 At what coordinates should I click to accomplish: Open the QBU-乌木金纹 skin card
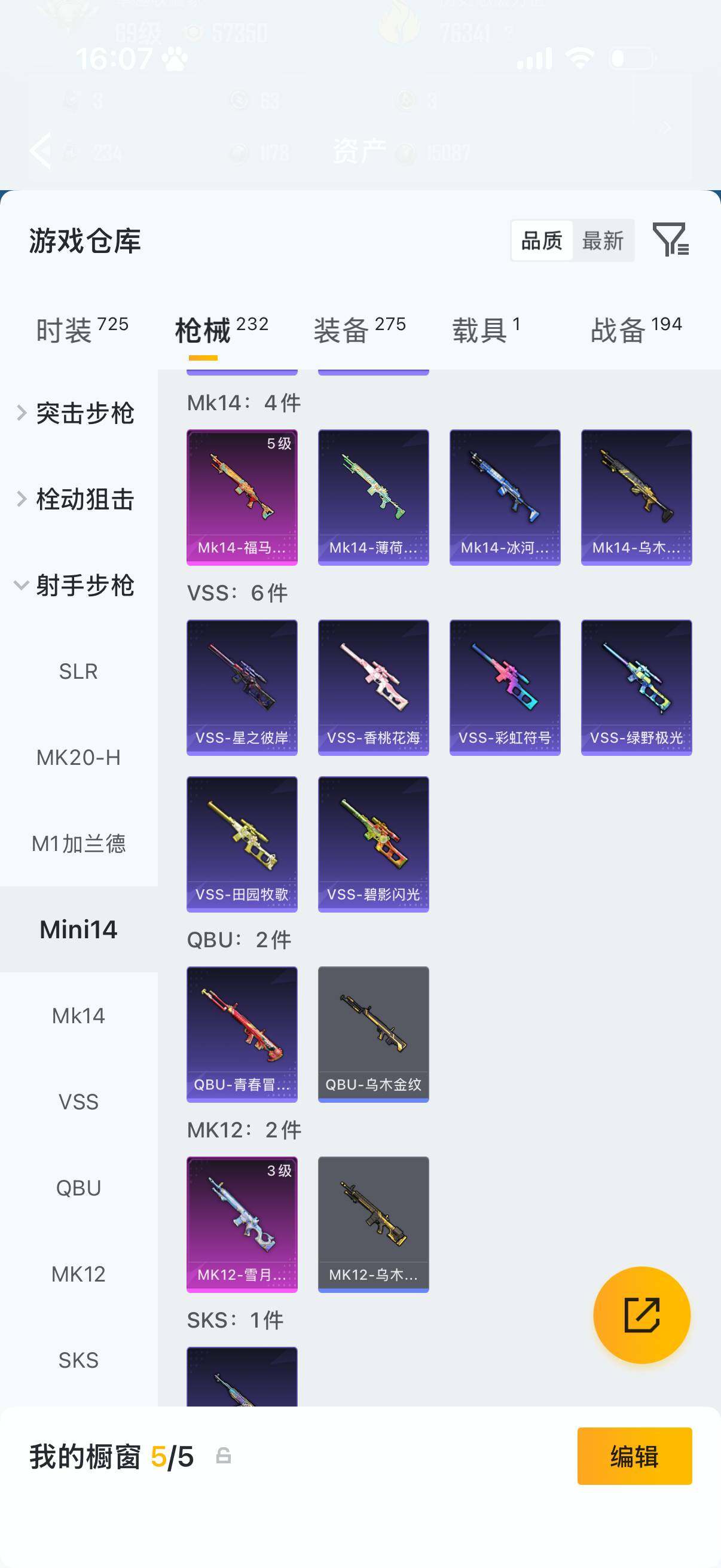point(373,1033)
